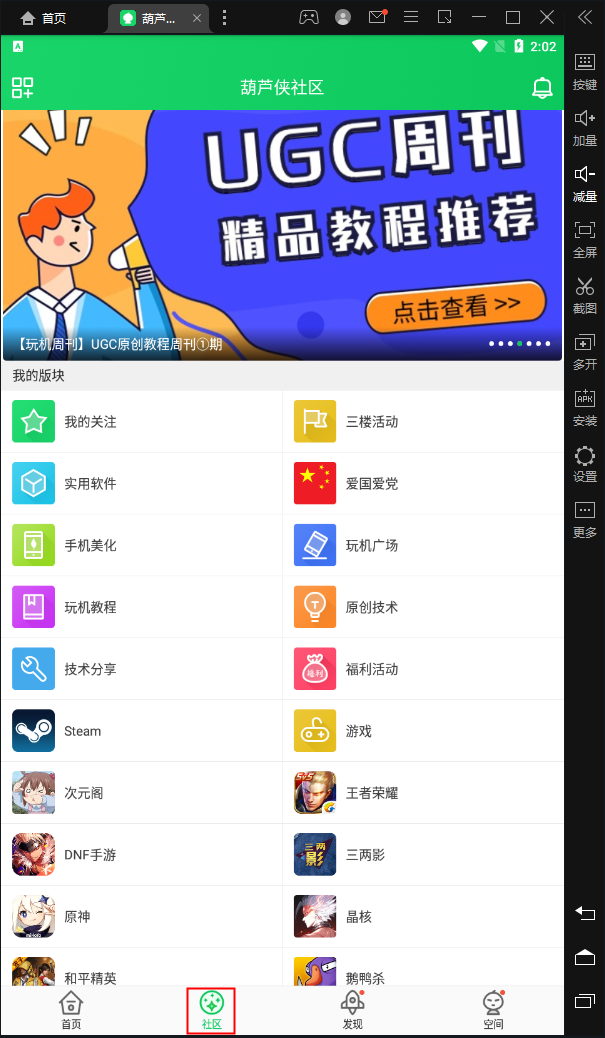Viewport: 605px width, 1038px height.
Task: Switch to the 首页 tab
Action: tap(71, 1010)
